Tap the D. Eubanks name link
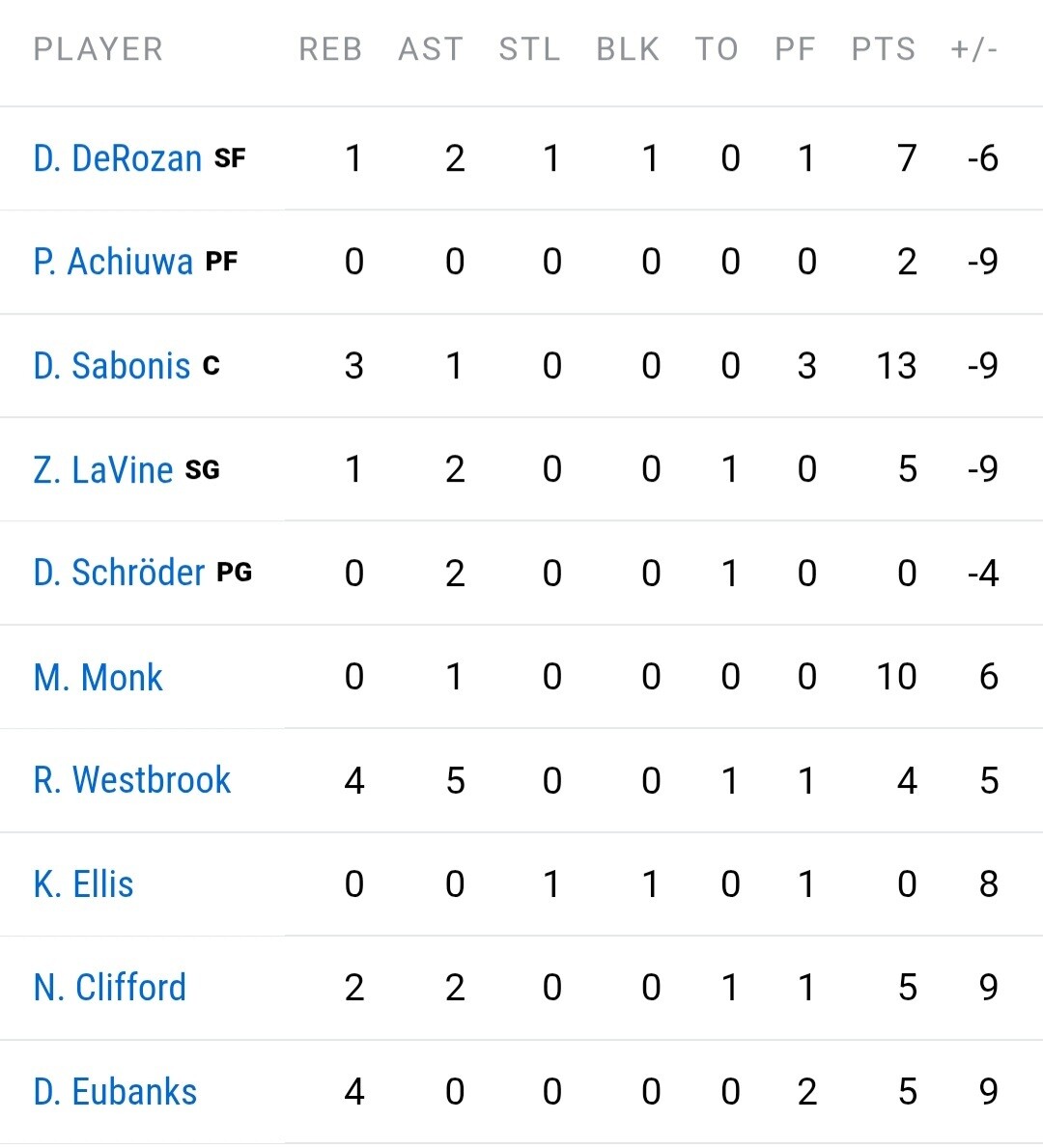The image size is (1043, 1148). click(x=115, y=1092)
